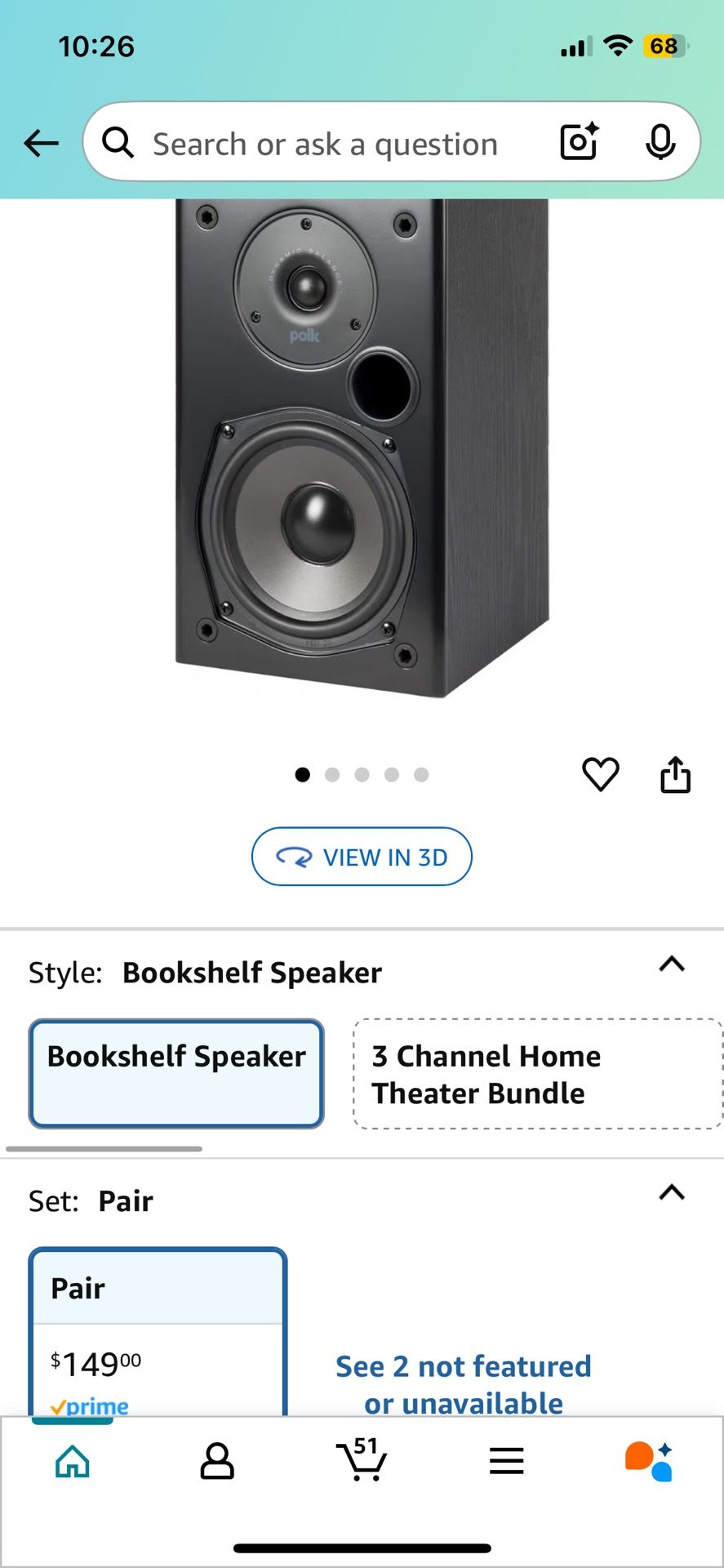Collapse the Set section chevron
Viewport: 724px width, 1568px height.
click(x=671, y=1192)
